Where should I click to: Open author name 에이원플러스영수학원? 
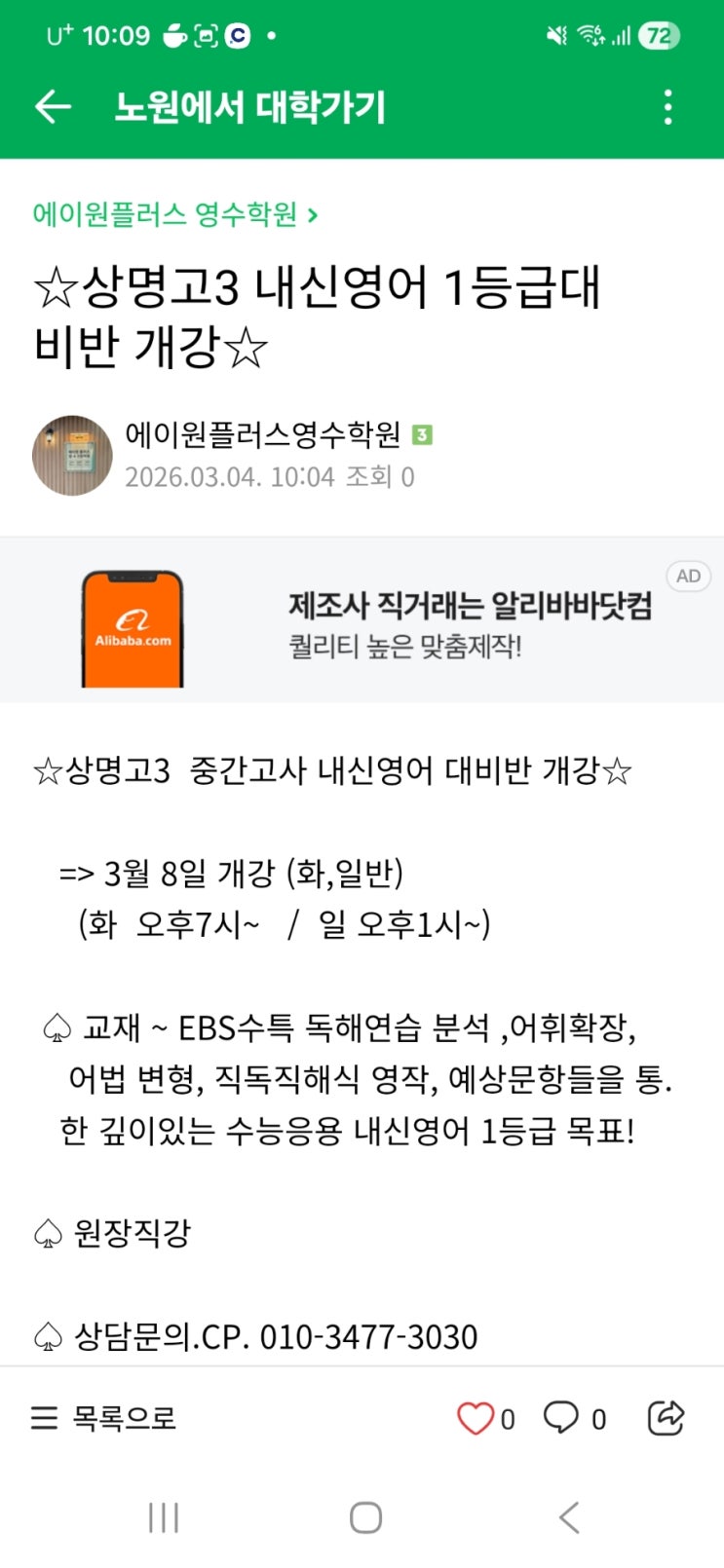(263, 434)
